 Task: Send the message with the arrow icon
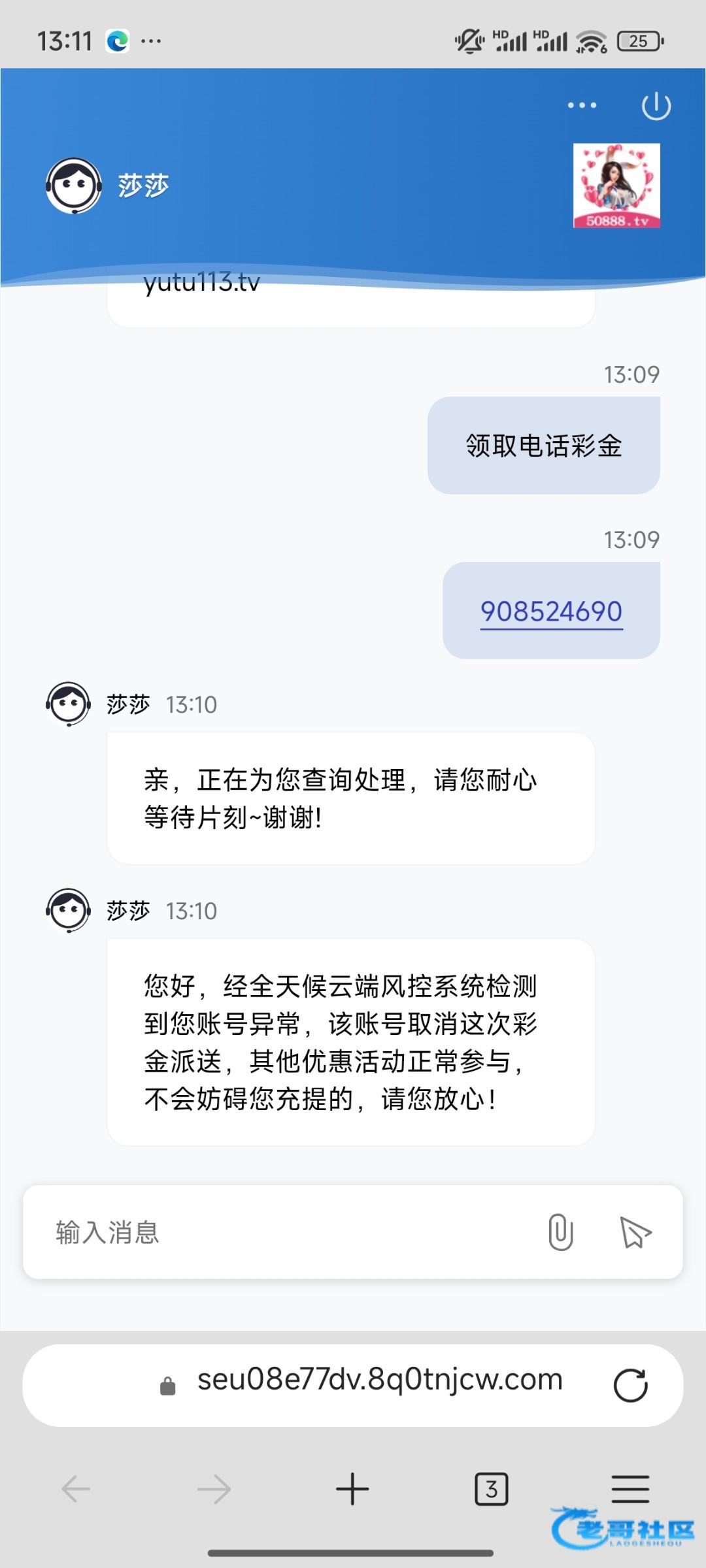click(635, 1232)
